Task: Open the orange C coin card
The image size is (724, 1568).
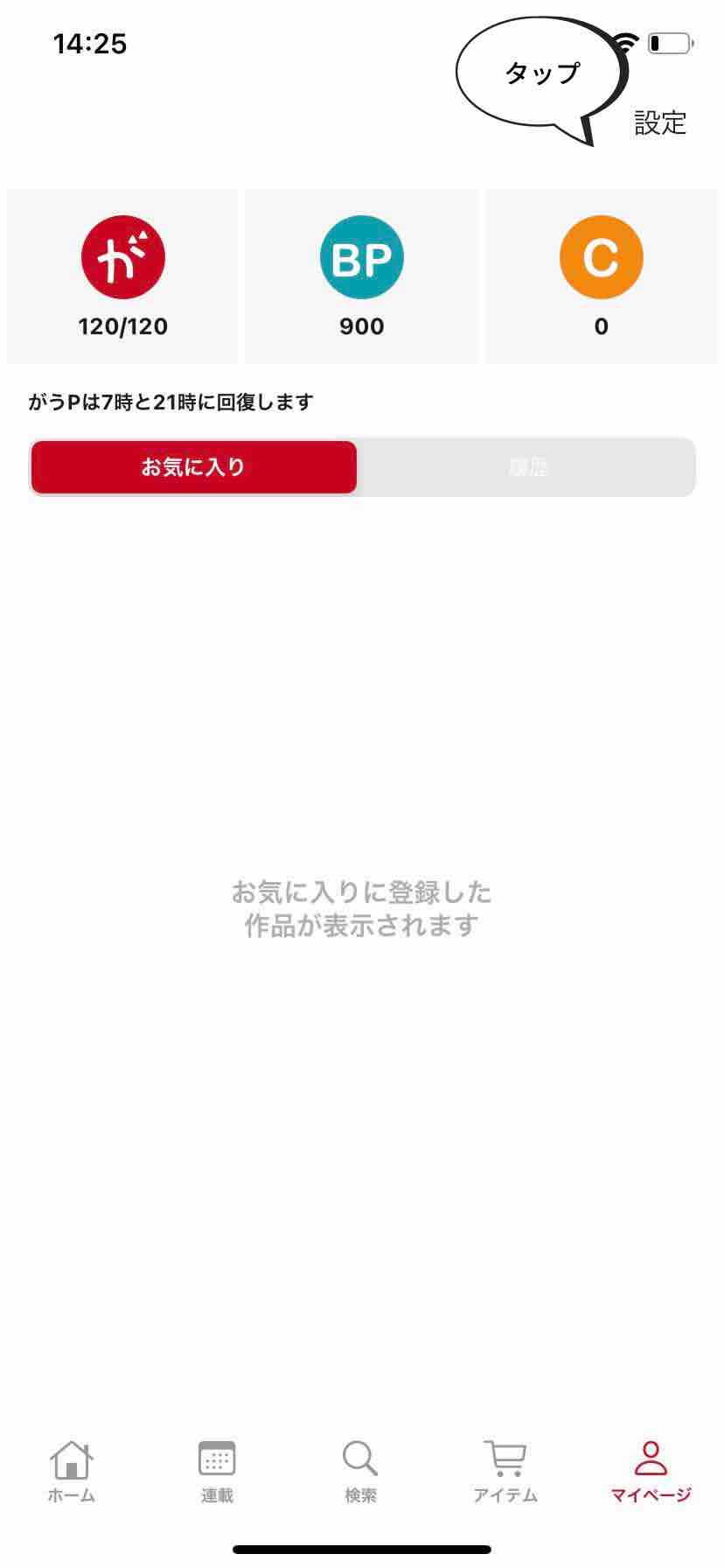Action: pyautogui.click(x=601, y=276)
